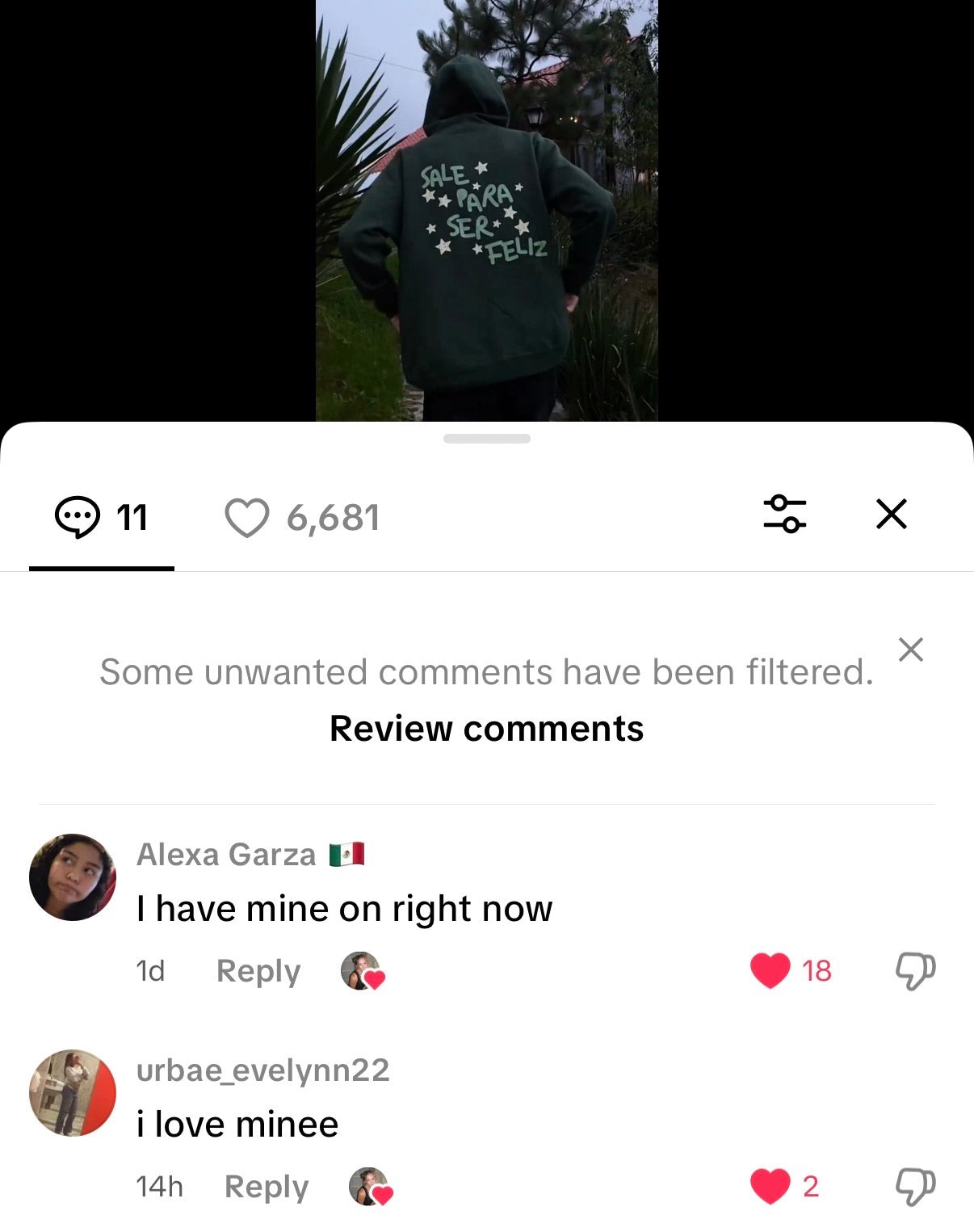The height and width of the screenshot is (1232, 974).
Task: Like urbae_evelynn22's comment
Action: click(770, 1186)
